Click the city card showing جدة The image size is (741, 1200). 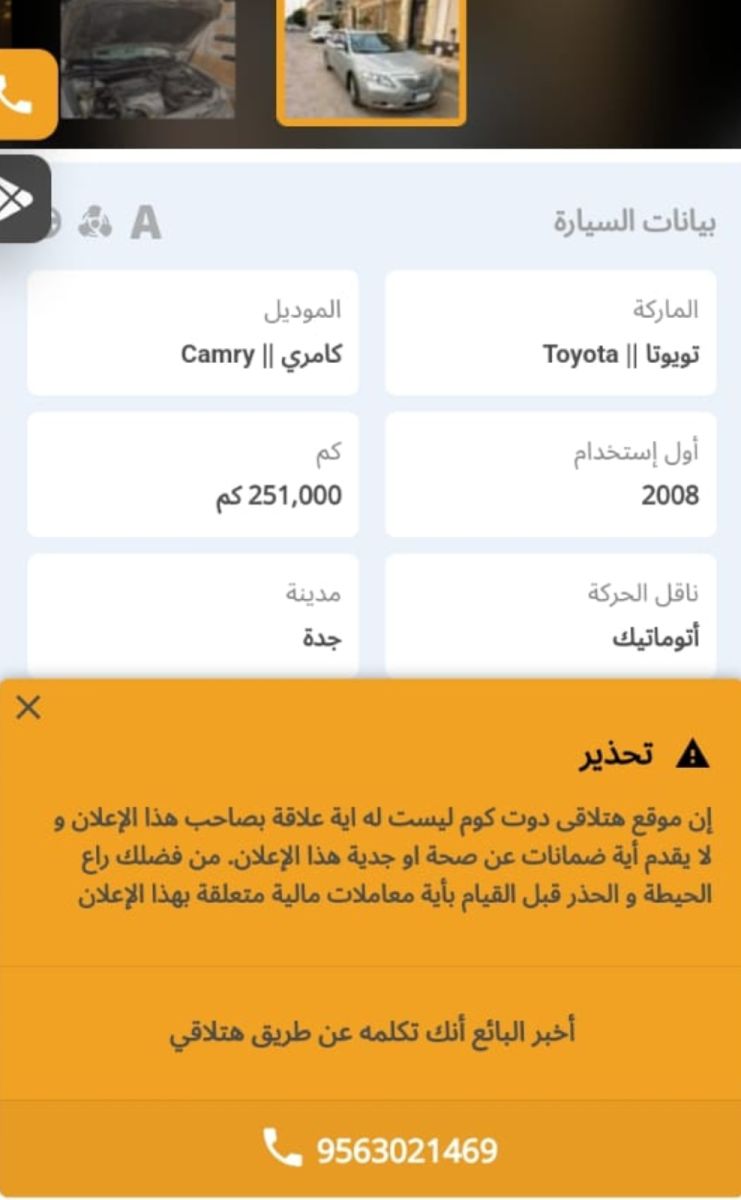pos(193,610)
